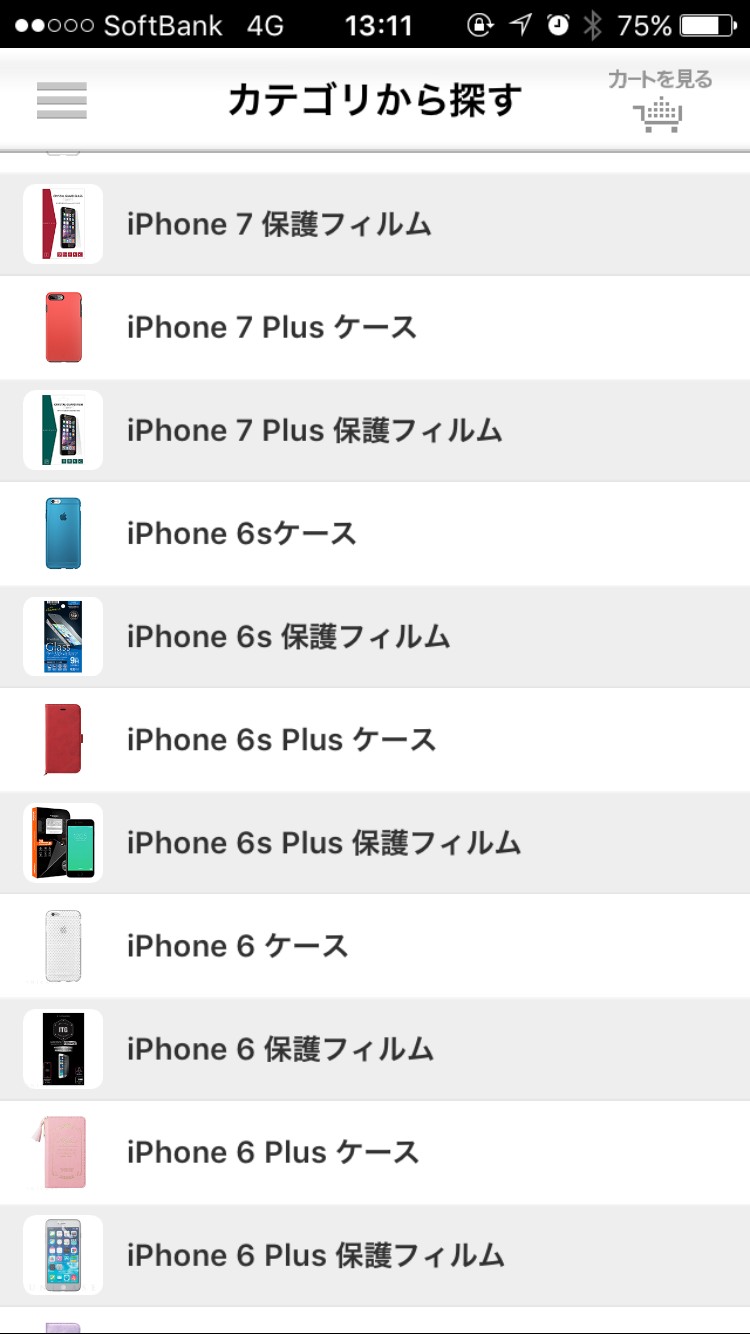Open iPhone 7 Plus 保護フィルム row
Screen dimensions: 750x1334
(x=375, y=430)
